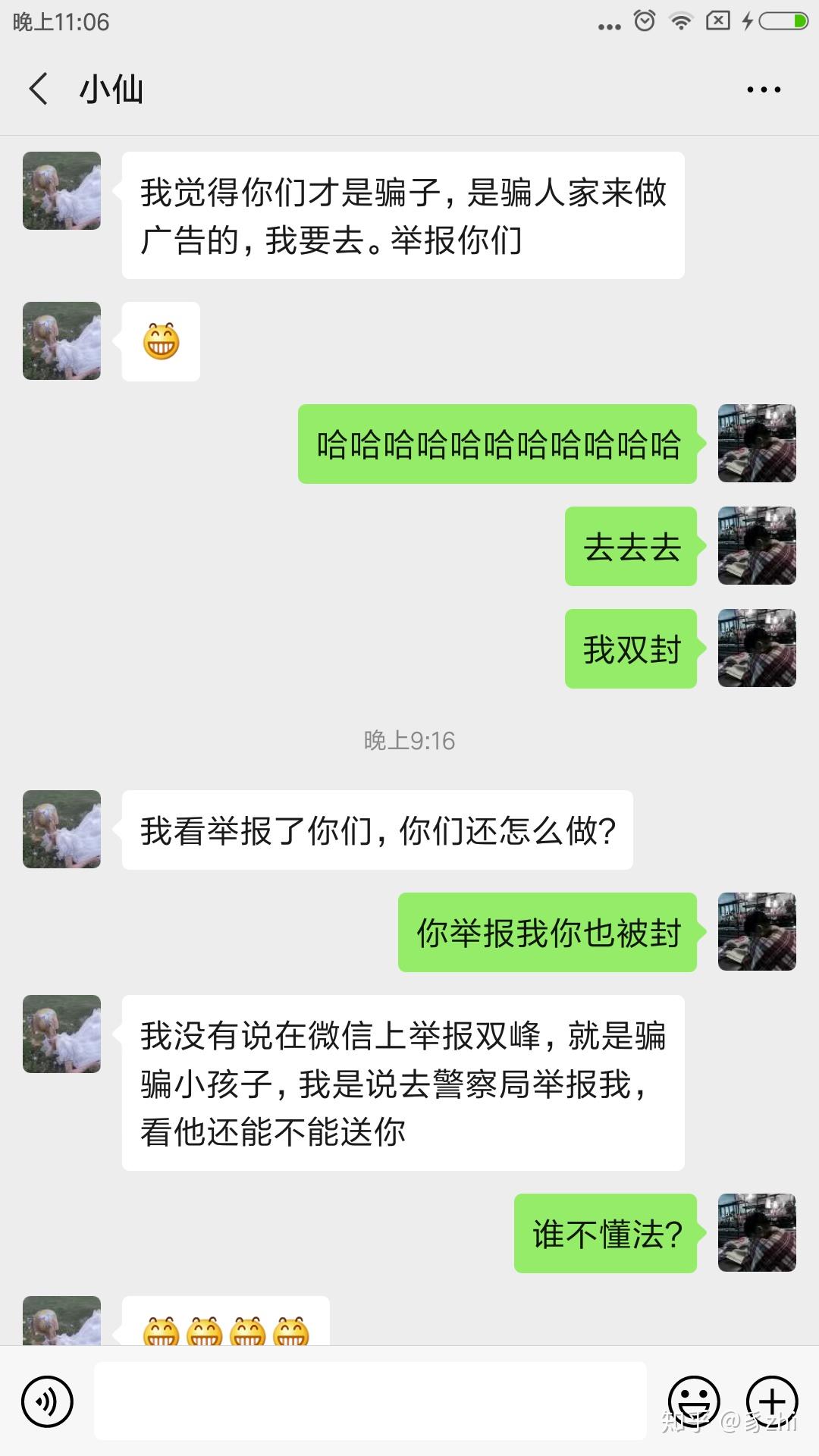
Task: Open the three-dot chat info menu
Action: [x=763, y=89]
